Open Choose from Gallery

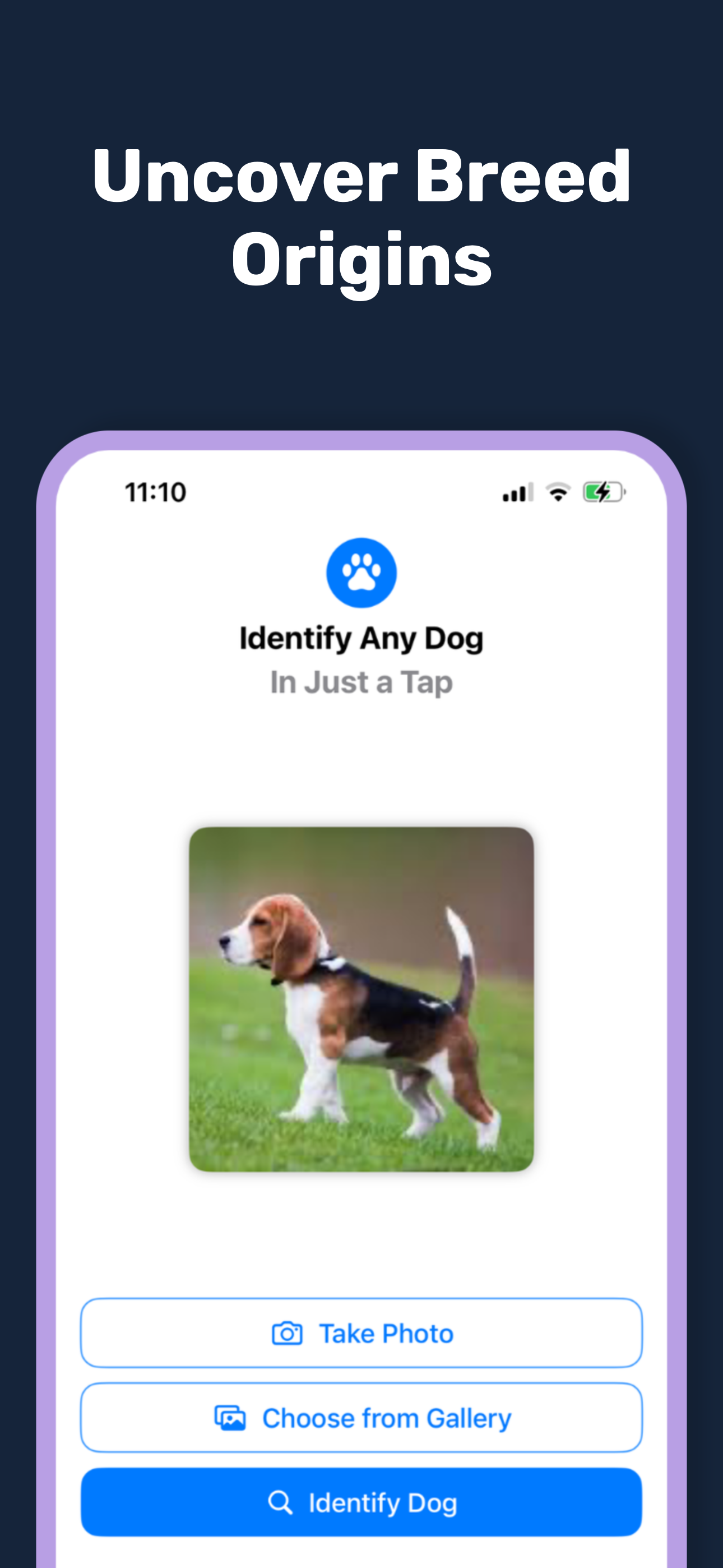pyautogui.click(x=361, y=1419)
